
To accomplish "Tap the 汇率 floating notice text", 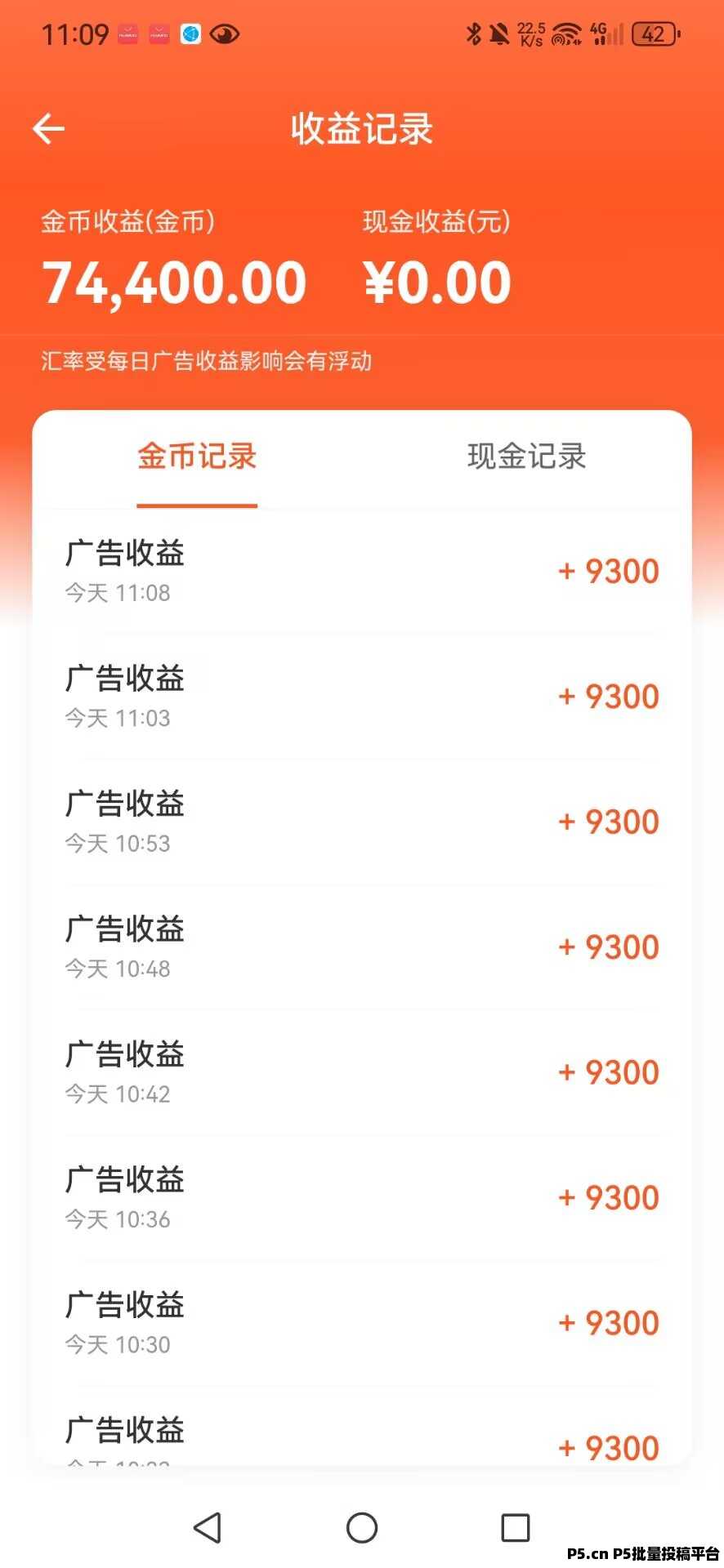I will coord(207,362).
